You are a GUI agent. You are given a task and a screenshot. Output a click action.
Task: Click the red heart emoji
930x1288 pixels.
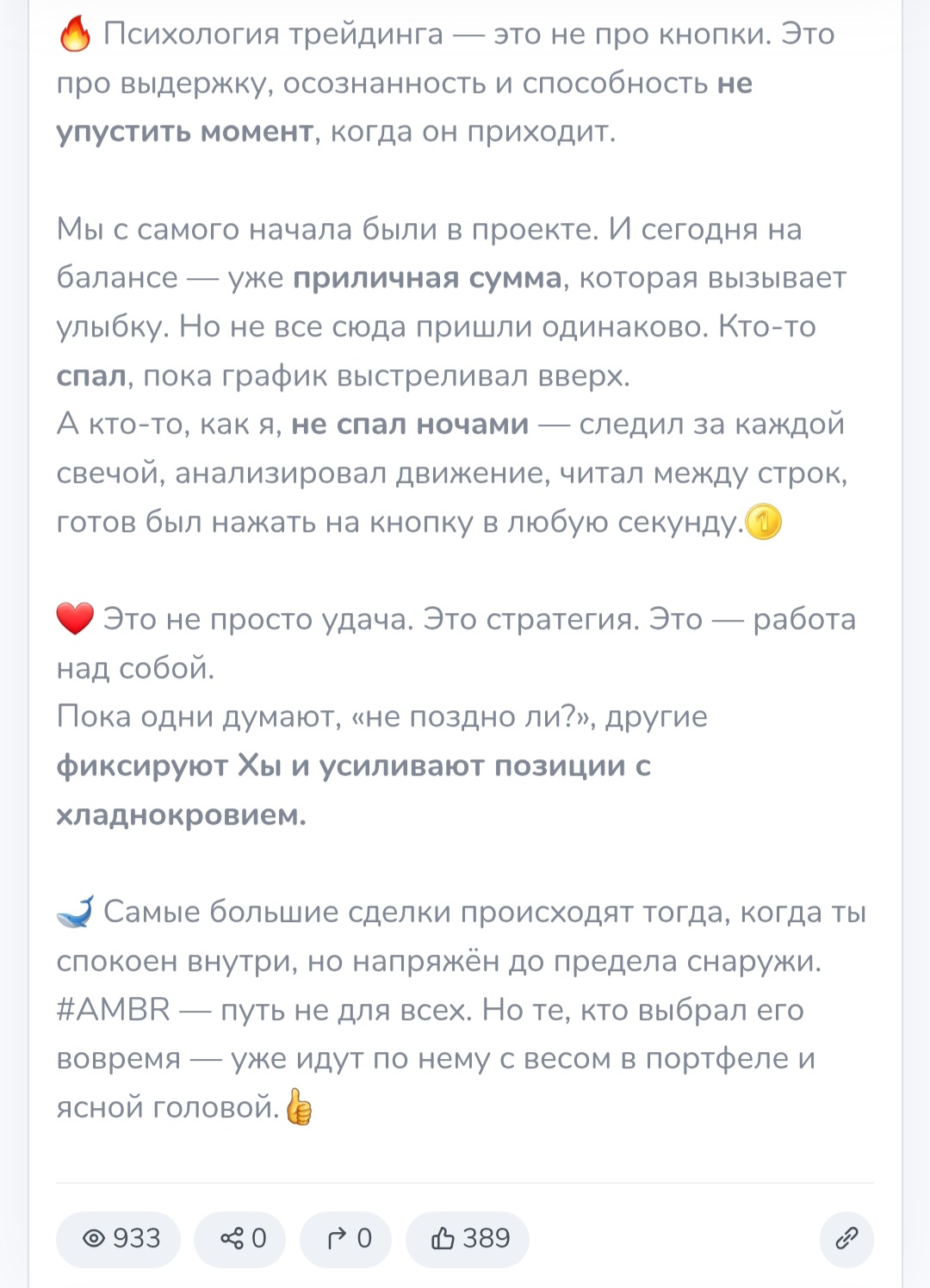tap(76, 618)
